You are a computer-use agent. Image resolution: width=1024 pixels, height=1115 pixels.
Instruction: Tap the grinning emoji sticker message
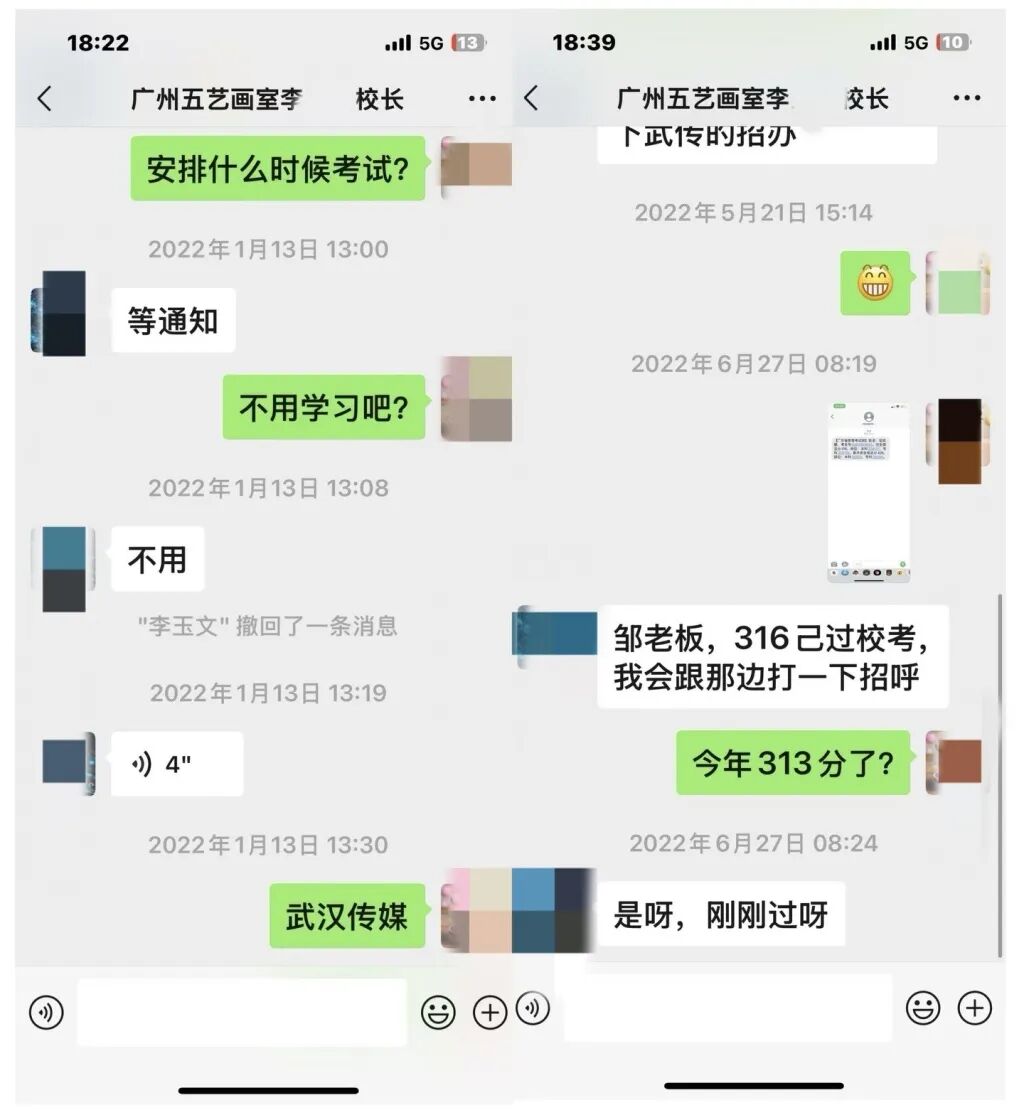pos(874,284)
